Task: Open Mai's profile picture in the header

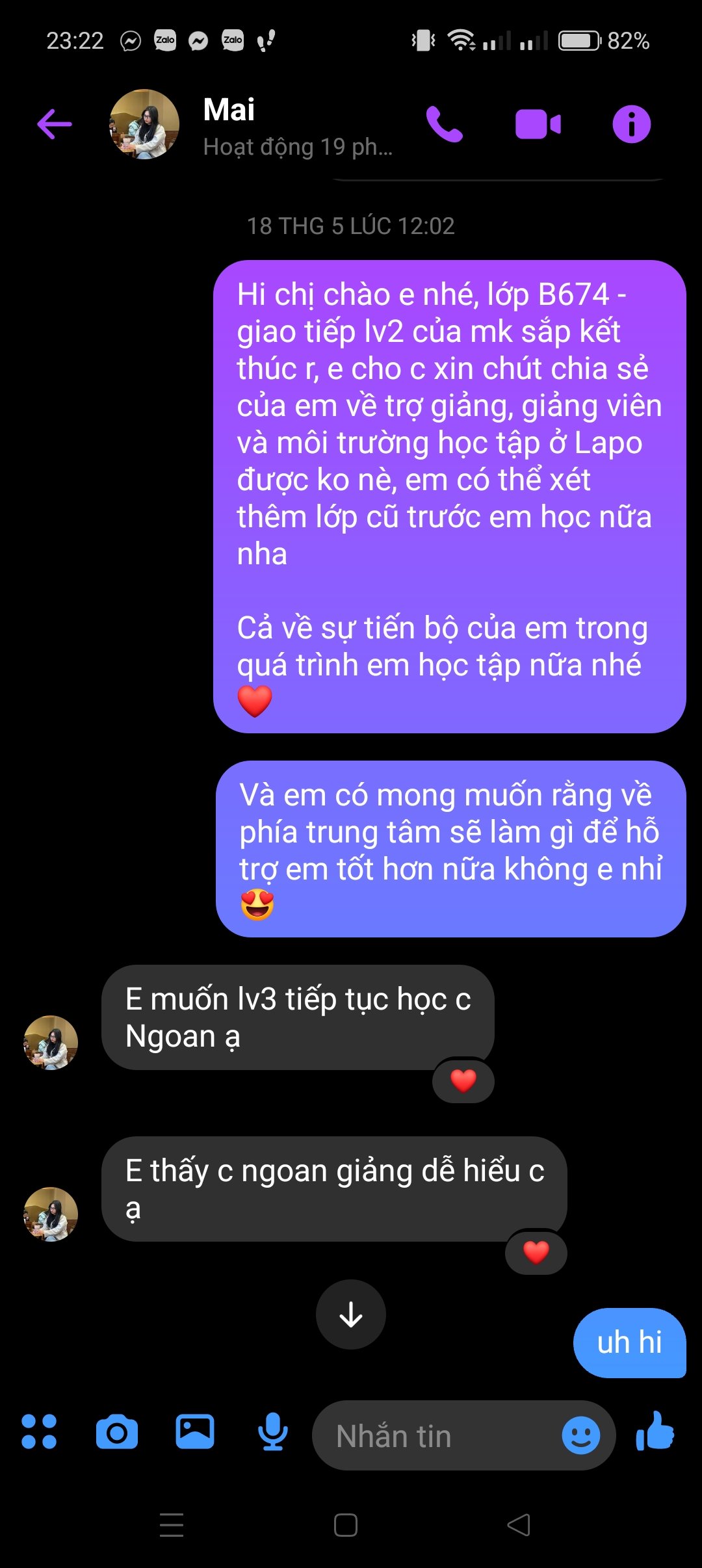Action: point(144,124)
